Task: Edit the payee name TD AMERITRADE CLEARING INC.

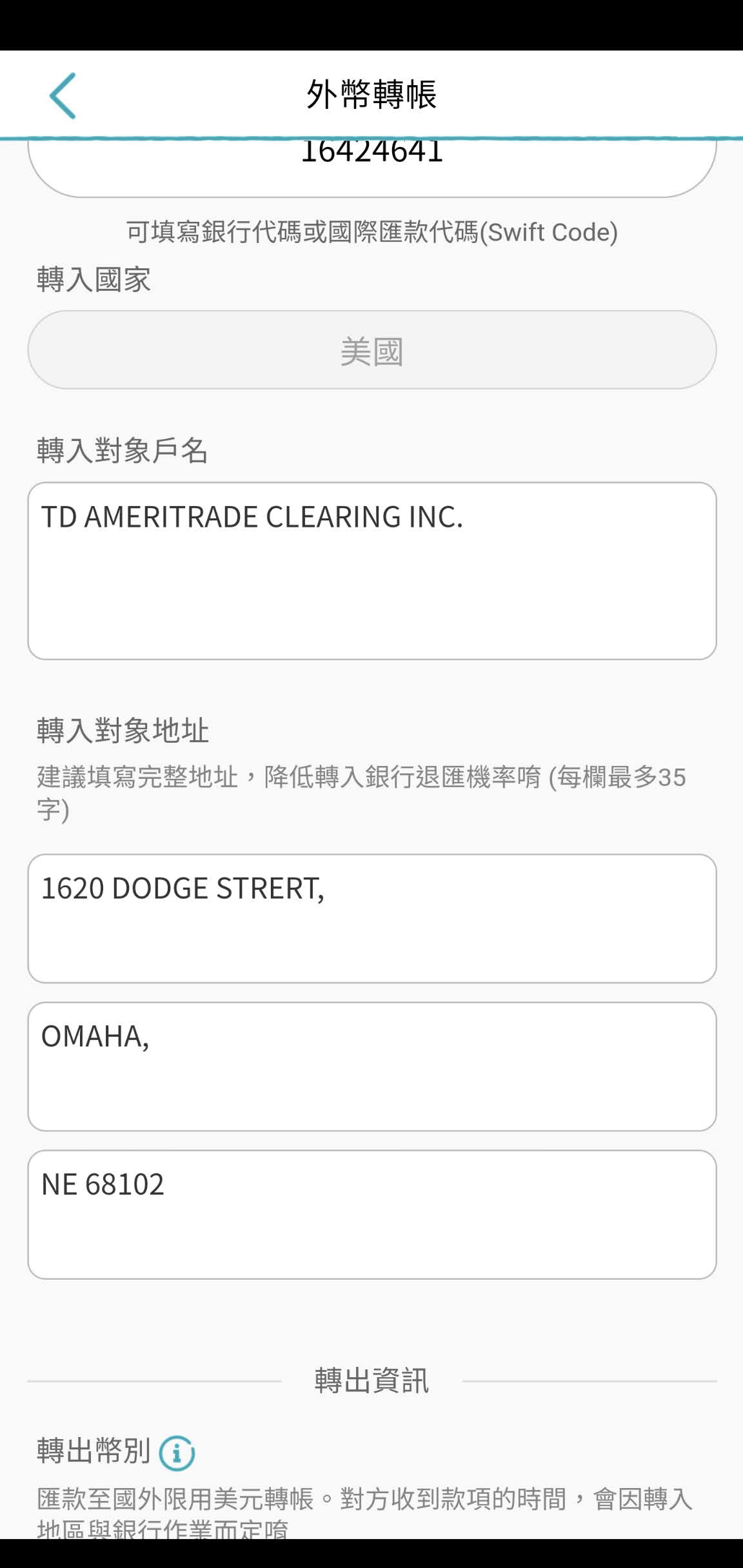Action: pyautogui.click(x=371, y=571)
